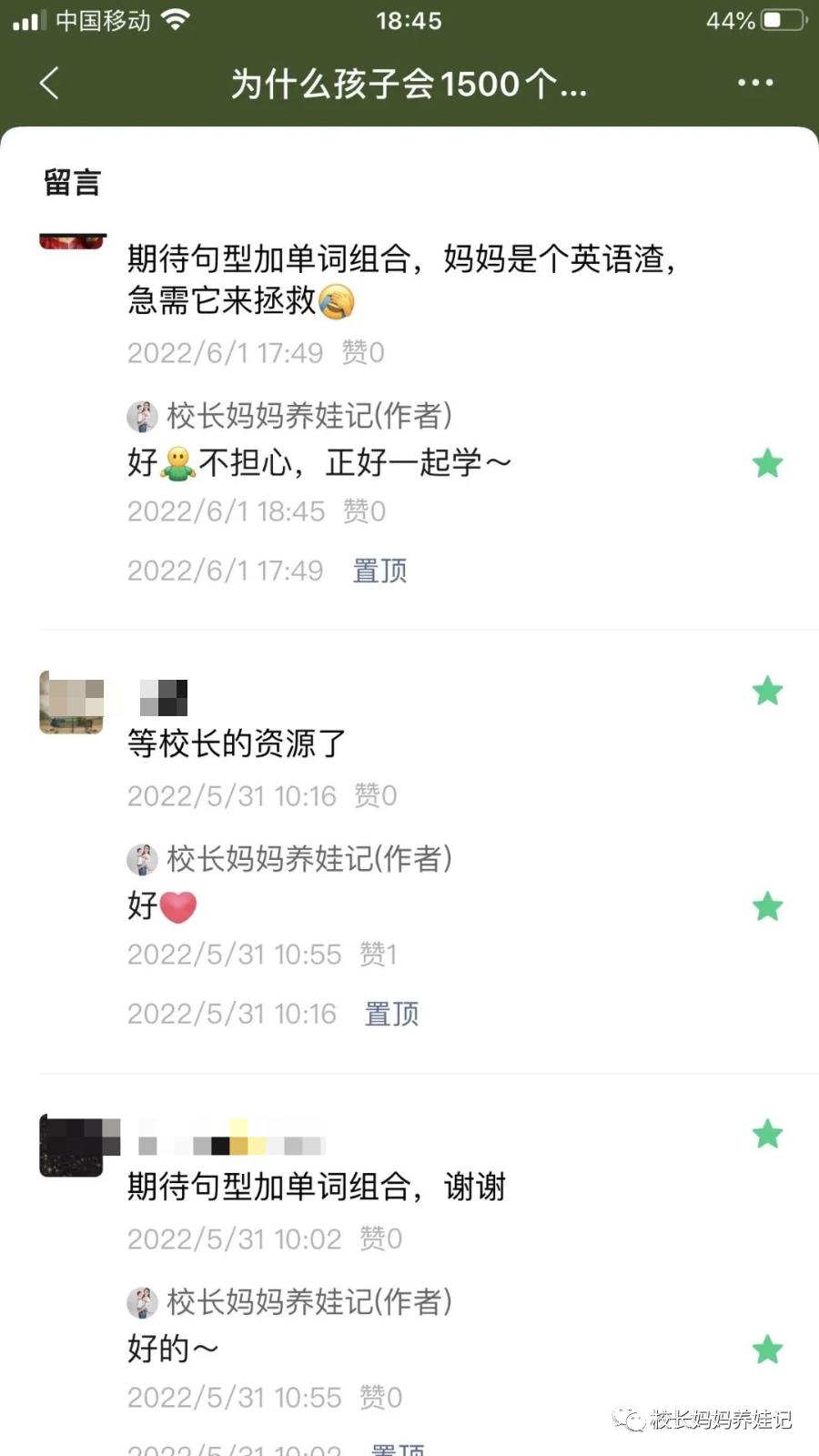Tap the battery indicator

(778, 18)
